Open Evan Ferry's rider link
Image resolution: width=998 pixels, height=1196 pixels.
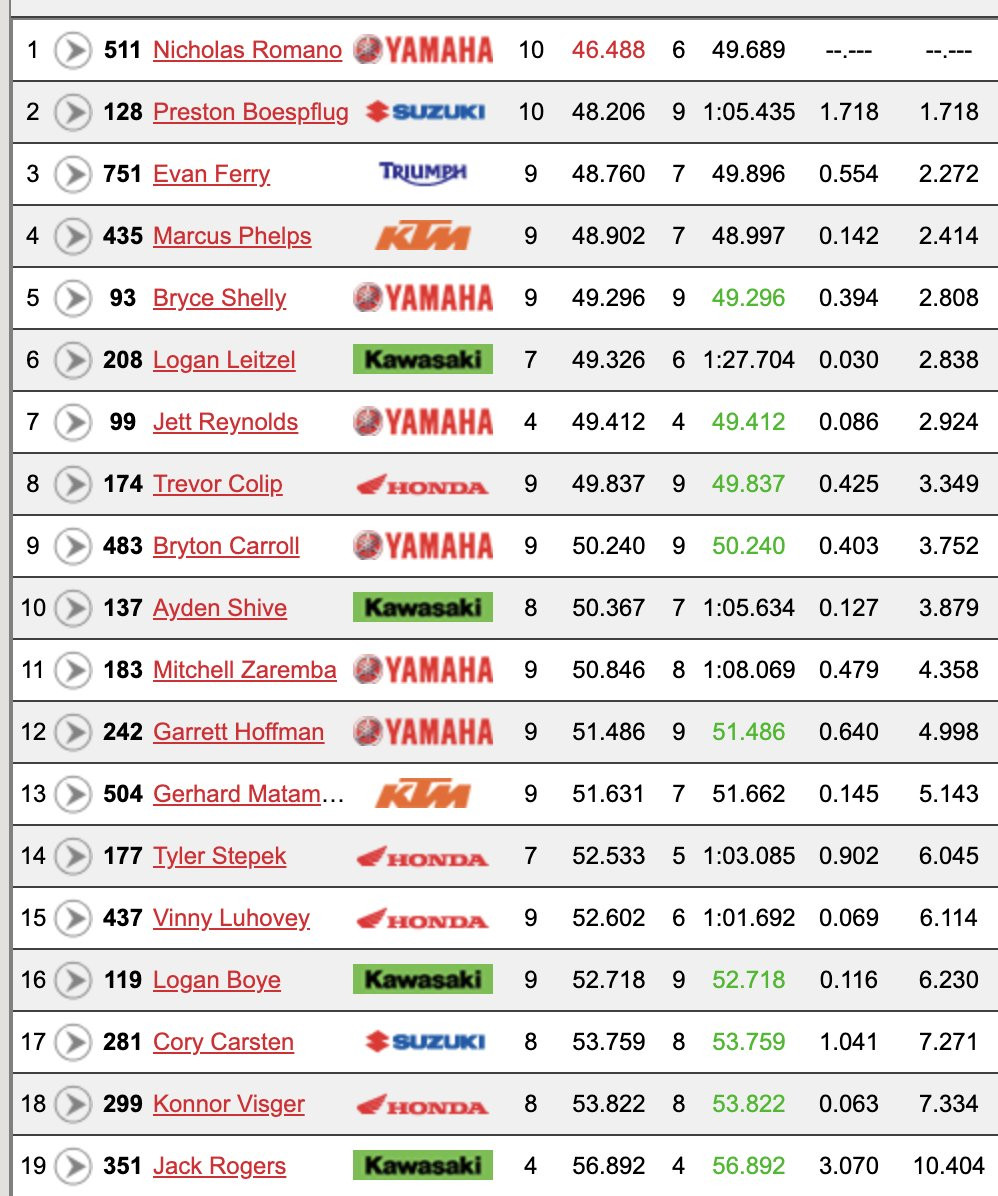[211, 174]
